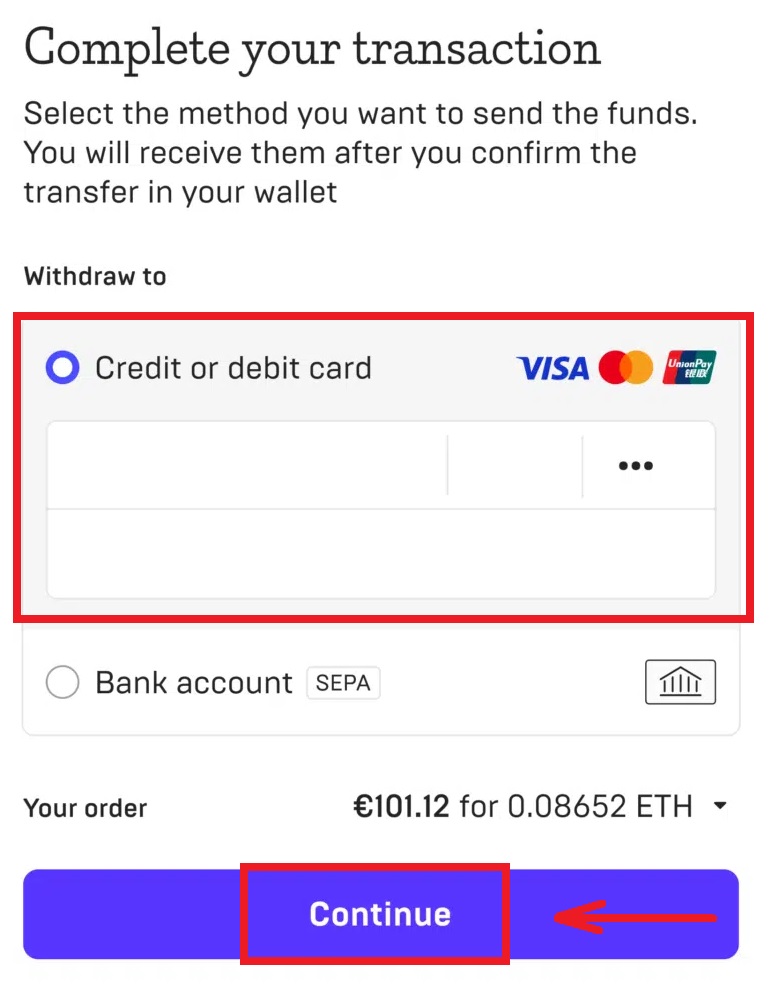Viewport: 781px width, 1000px height.
Task: Expand the Your order details
Action: pyautogui.click(x=720, y=807)
